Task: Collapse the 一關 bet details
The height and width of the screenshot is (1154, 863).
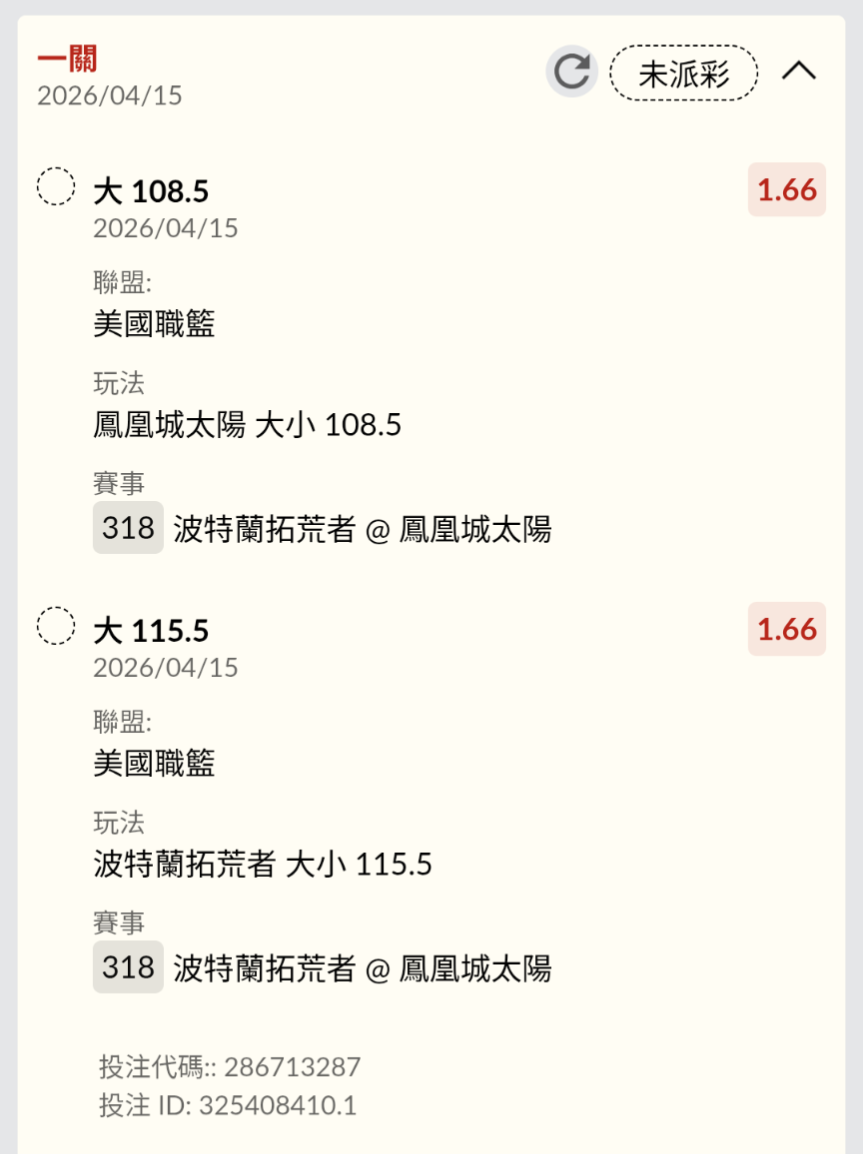Action: point(799,72)
